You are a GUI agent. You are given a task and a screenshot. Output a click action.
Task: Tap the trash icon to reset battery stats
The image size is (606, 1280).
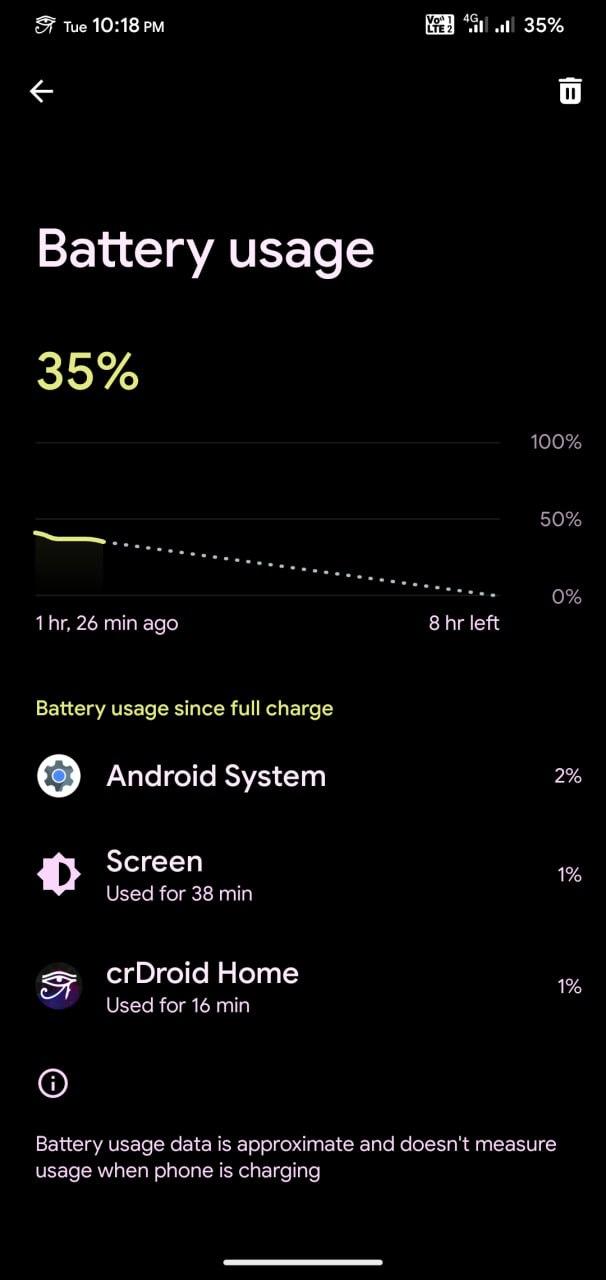coord(570,91)
